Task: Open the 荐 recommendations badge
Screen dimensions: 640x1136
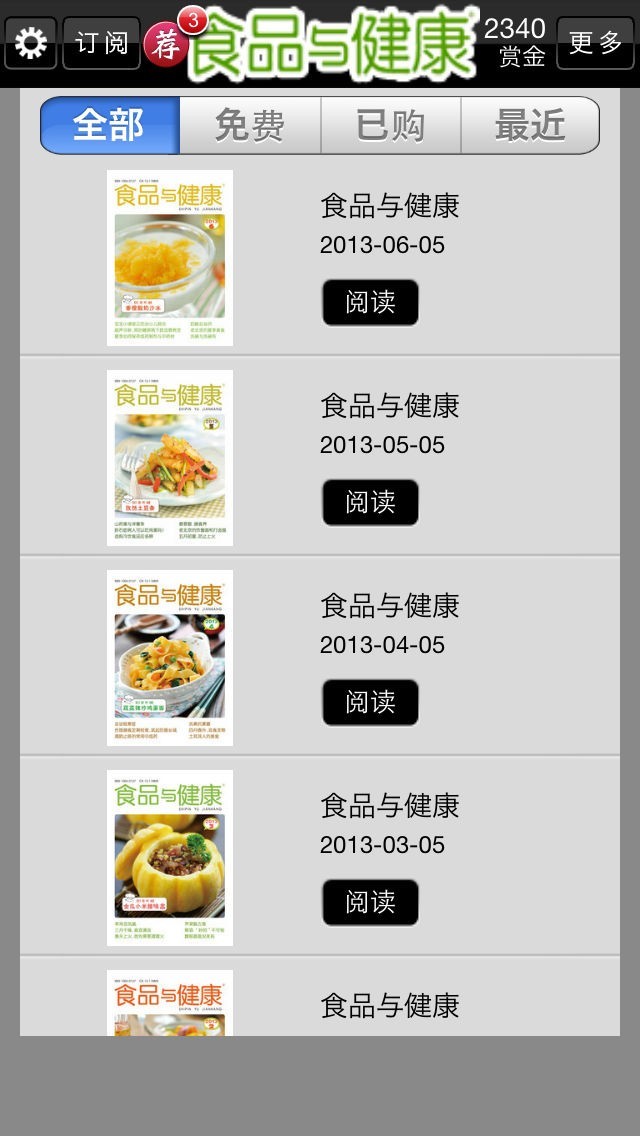Action: [x=168, y=43]
